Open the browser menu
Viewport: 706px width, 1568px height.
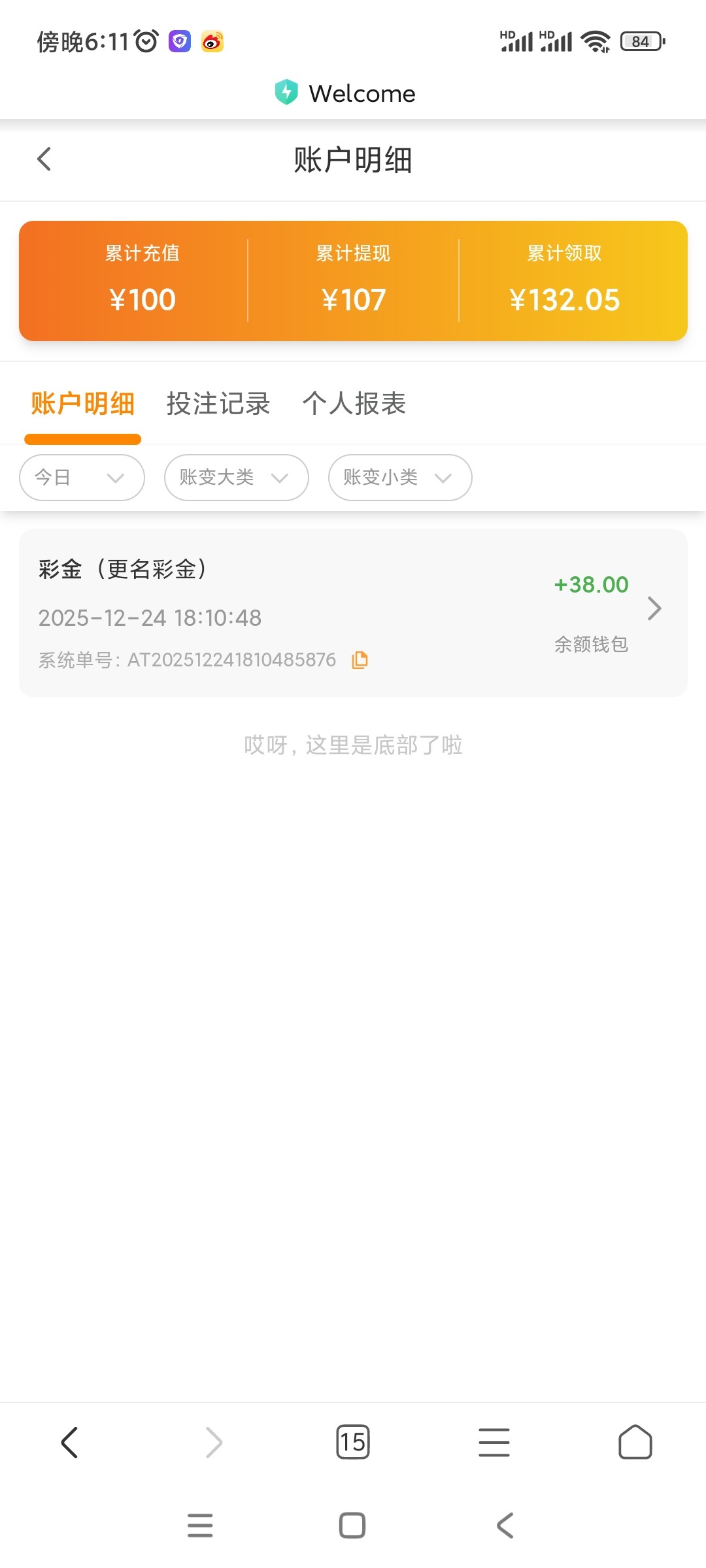494,1442
